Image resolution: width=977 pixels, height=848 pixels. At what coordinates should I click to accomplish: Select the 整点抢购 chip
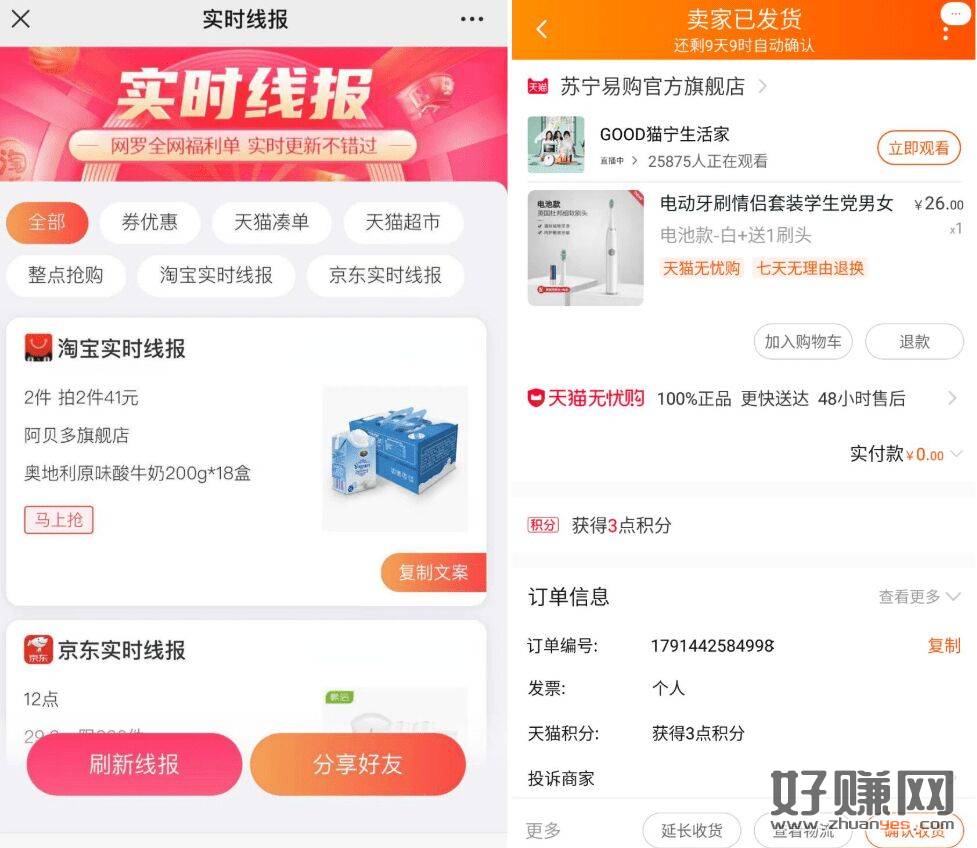pyautogui.click(x=65, y=275)
